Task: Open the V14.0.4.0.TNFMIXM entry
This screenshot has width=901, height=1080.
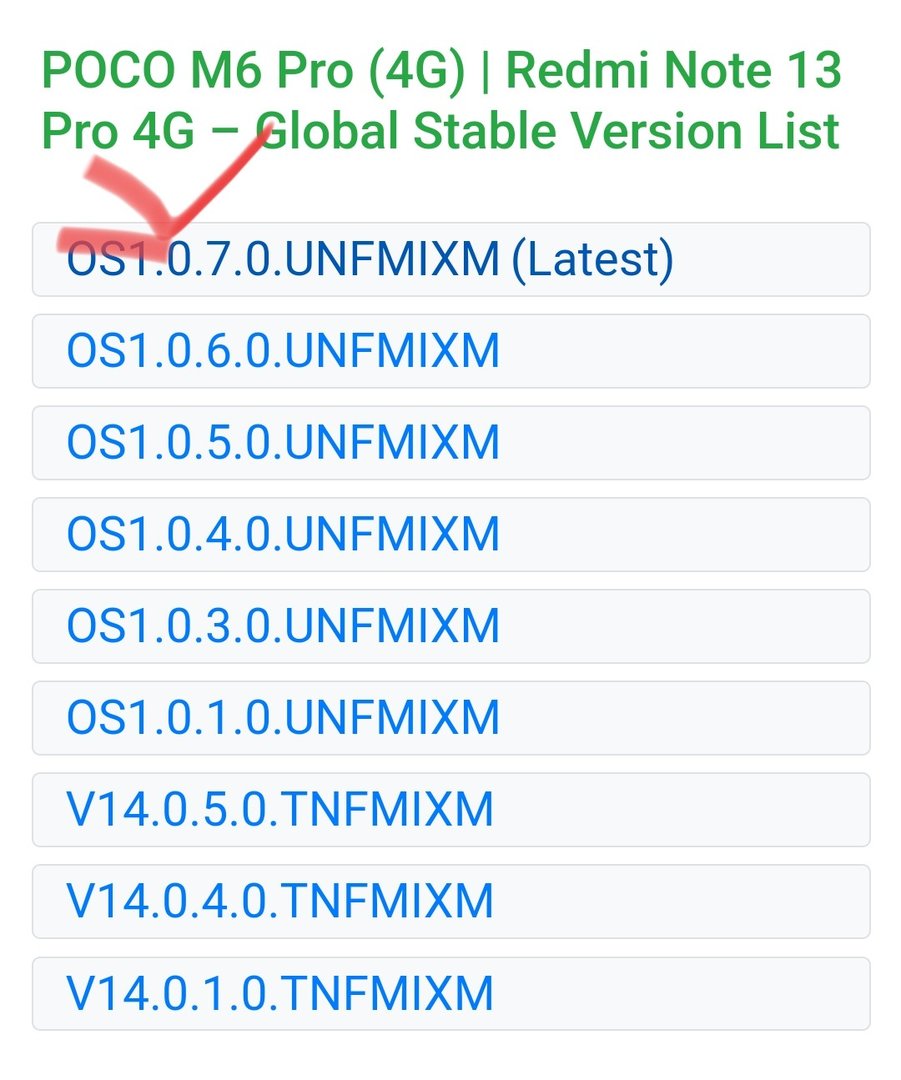Action: tap(280, 902)
